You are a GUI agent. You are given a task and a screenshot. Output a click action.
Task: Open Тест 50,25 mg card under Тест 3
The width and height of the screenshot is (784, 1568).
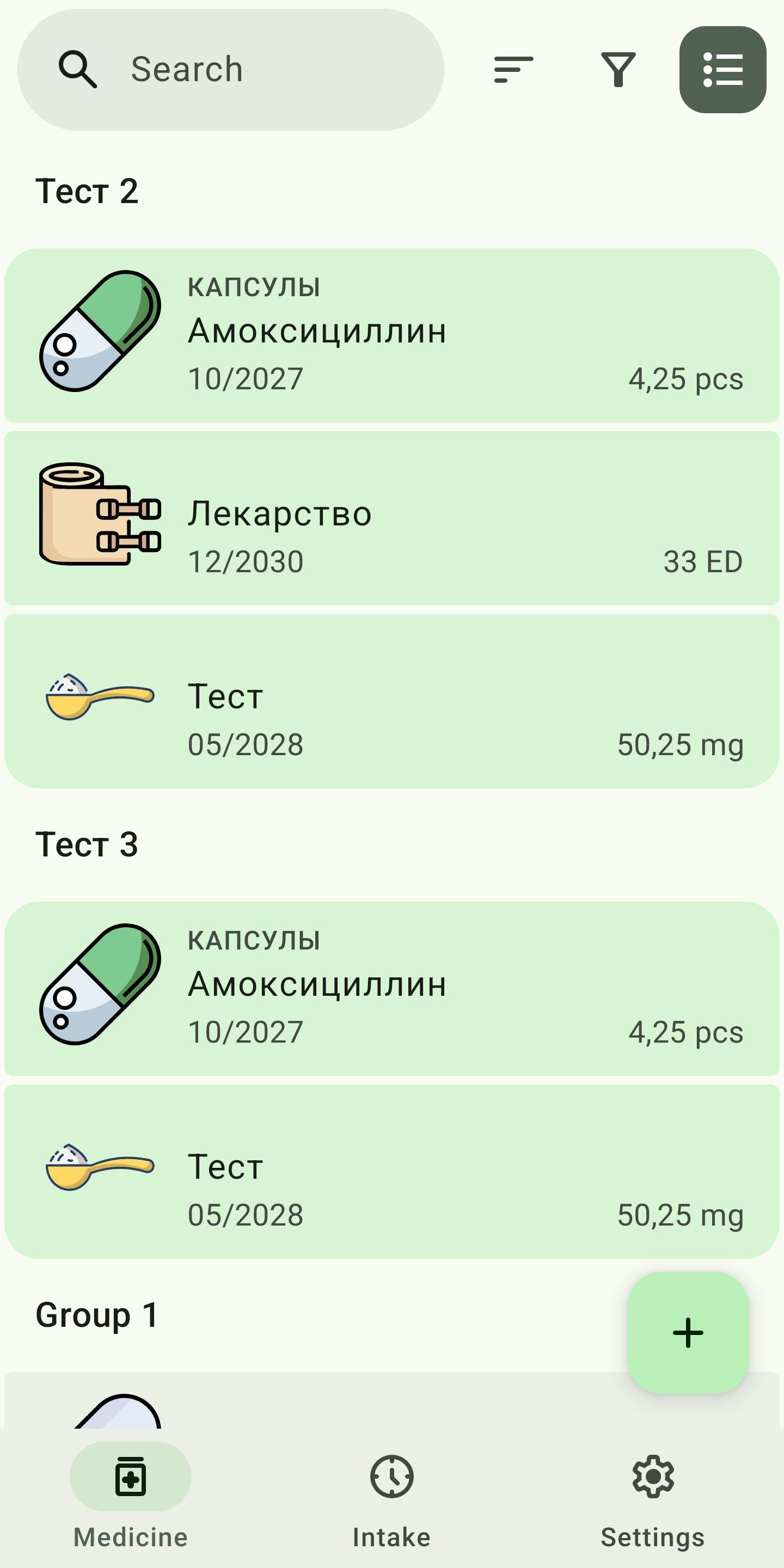click(392, 1171)
